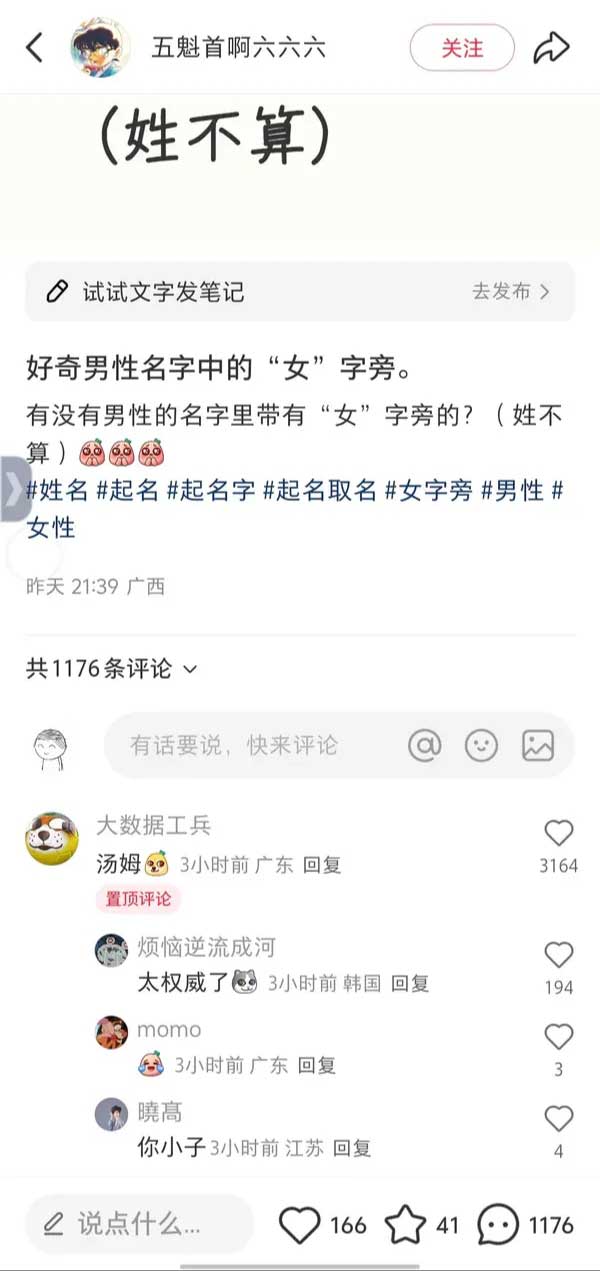The height and width of the screenshot is (1271, 600).
Task: Reply to 曉髙's comment 你小子
Action: pyautogui.click(x=352, y=1148)
